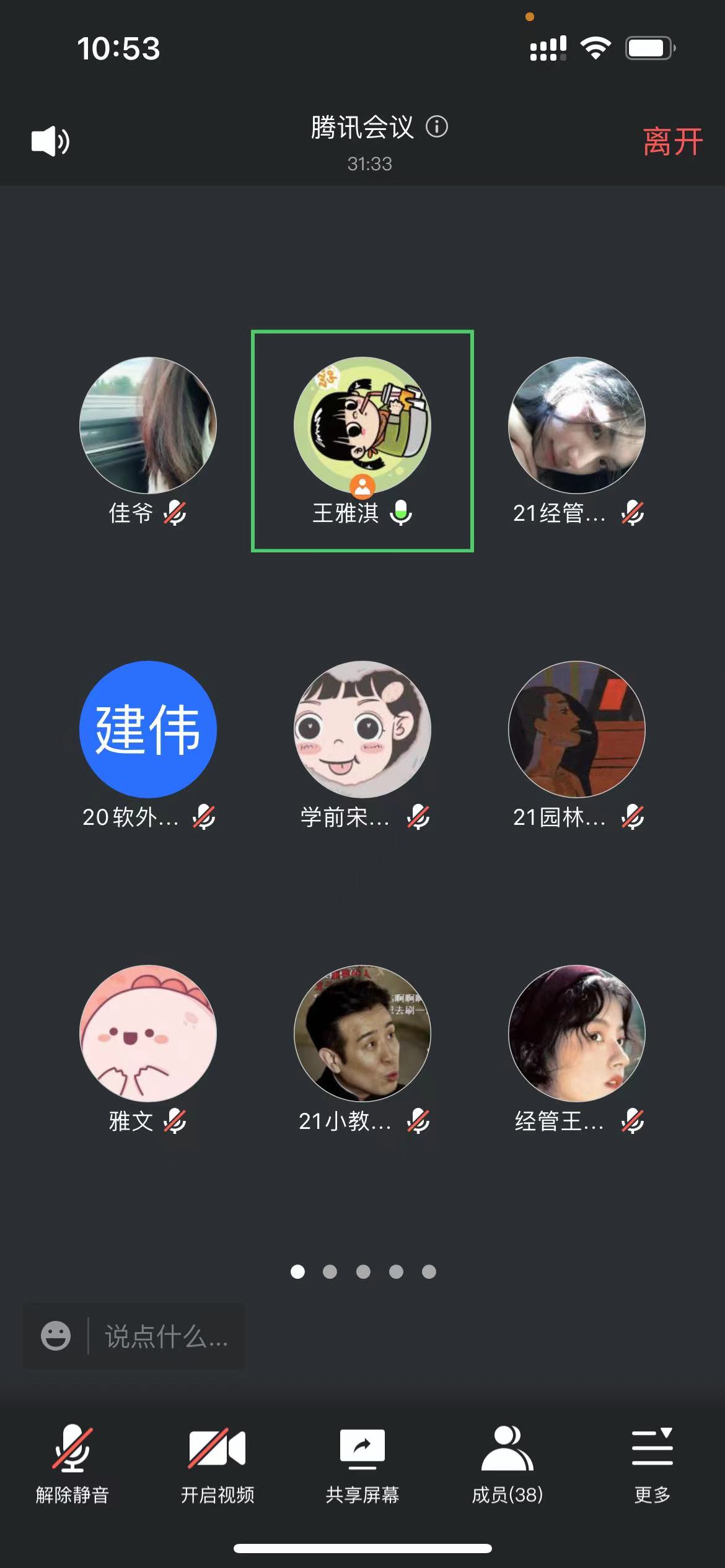Focus the 说点什么… chat input
Viewport: 725px width, 1568px height.
166,1336
